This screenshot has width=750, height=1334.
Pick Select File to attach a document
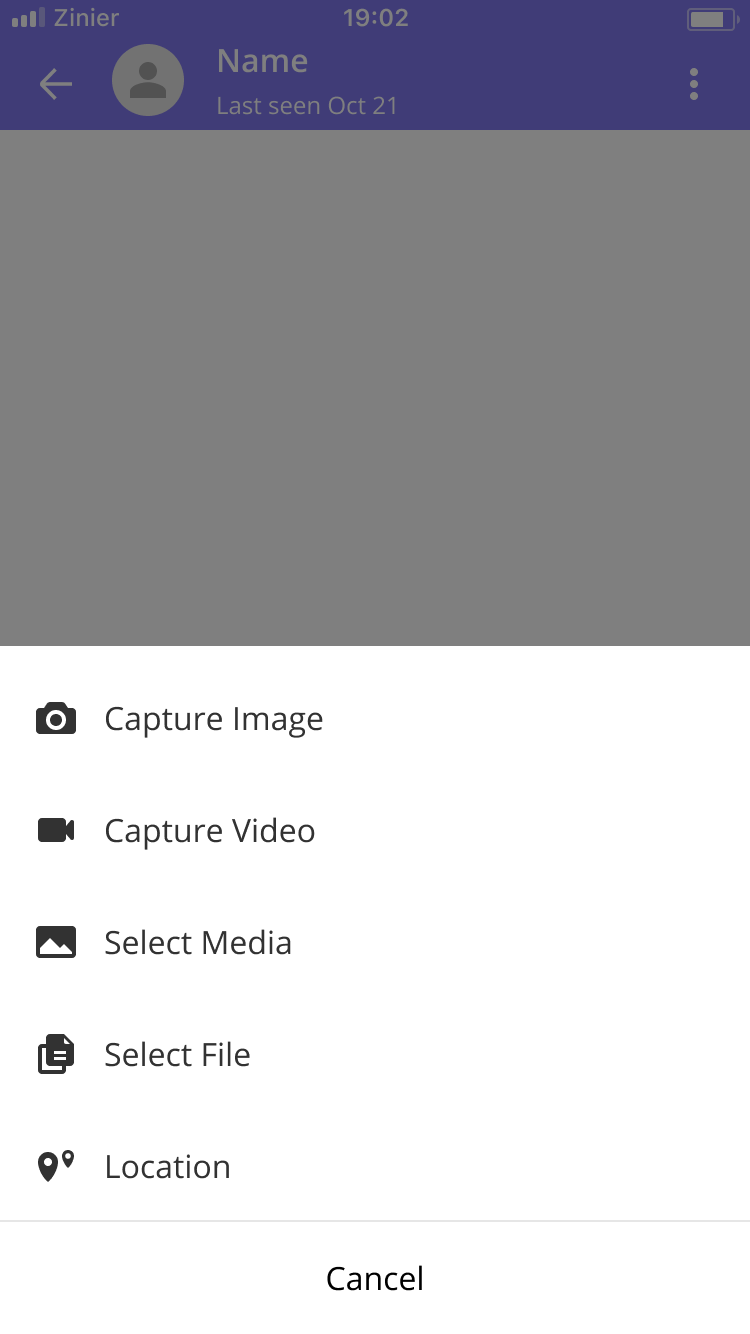[375, 1055]
